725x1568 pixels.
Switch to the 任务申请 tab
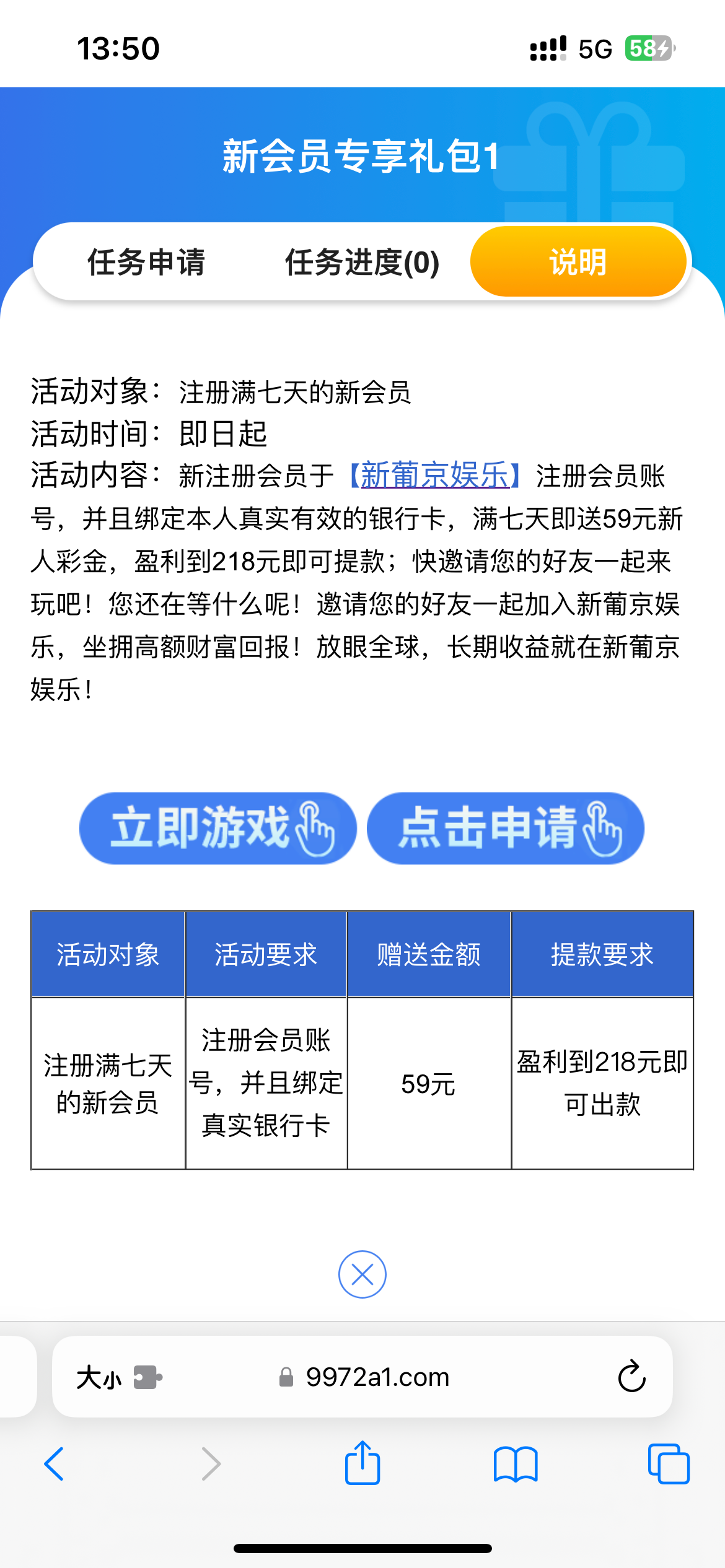click(x=146, y=262)
